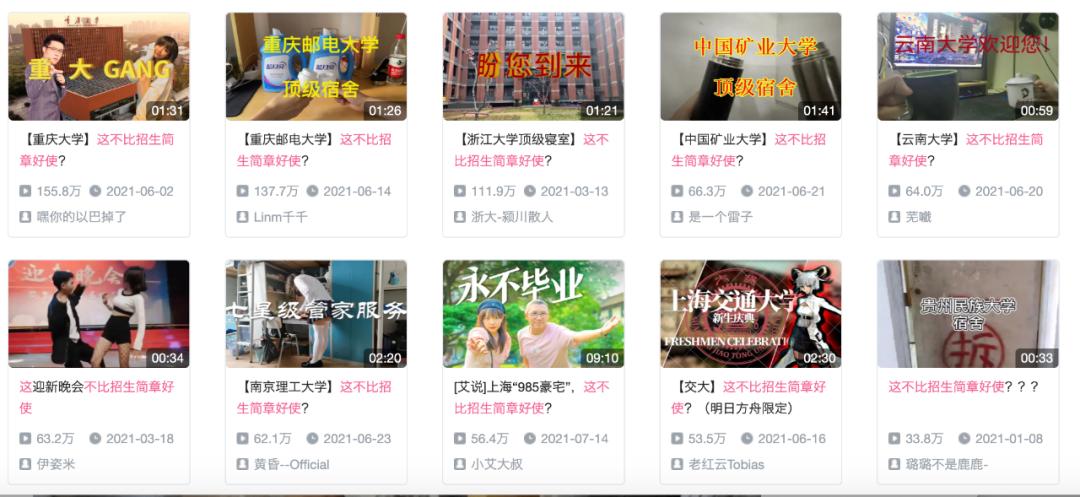Watch the 中国矿业大学 顶级宿舍 video
The height and width of the screenshot is (497, 1080).
750,67
